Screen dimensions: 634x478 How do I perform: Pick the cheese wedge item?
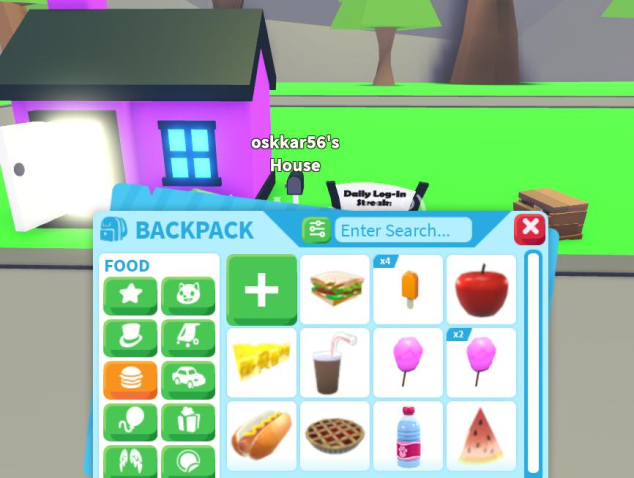click(x=261, y=362)
